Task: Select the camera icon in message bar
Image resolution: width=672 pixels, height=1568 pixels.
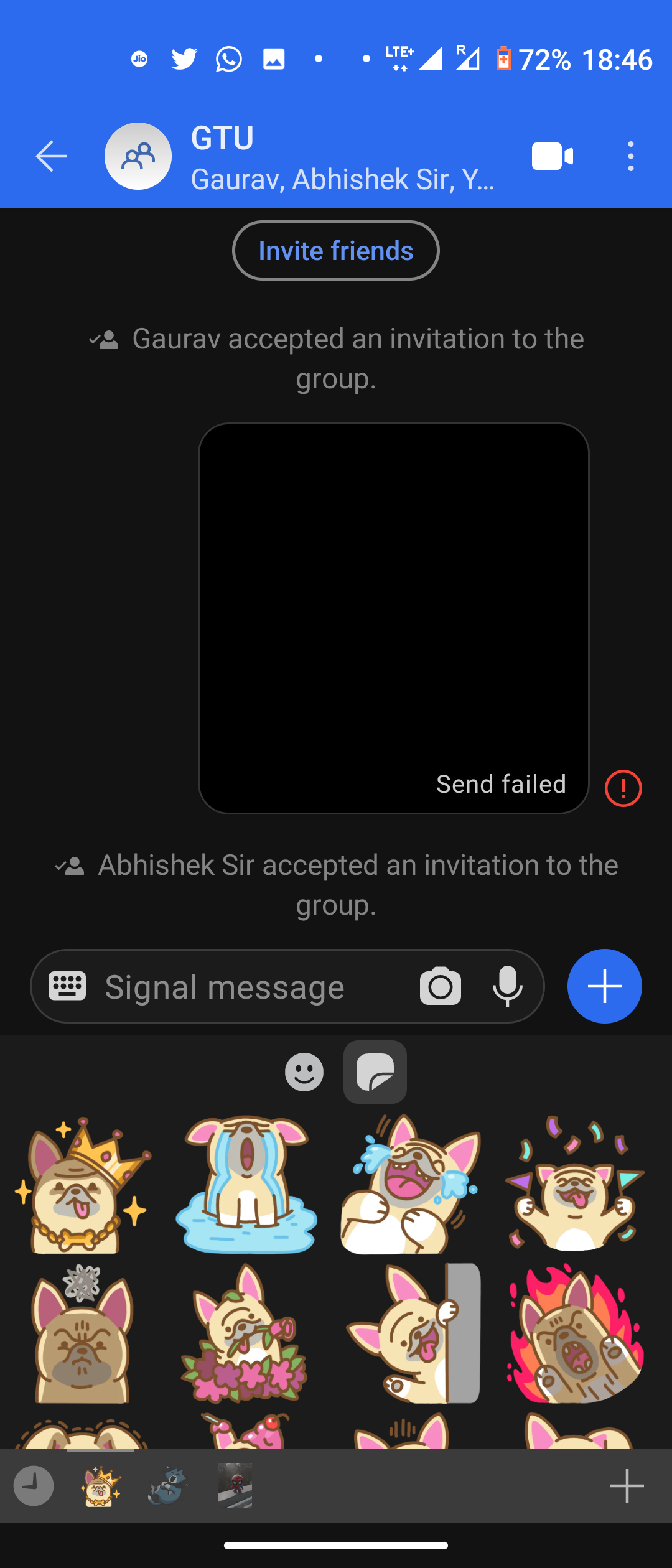Action: 441,986
